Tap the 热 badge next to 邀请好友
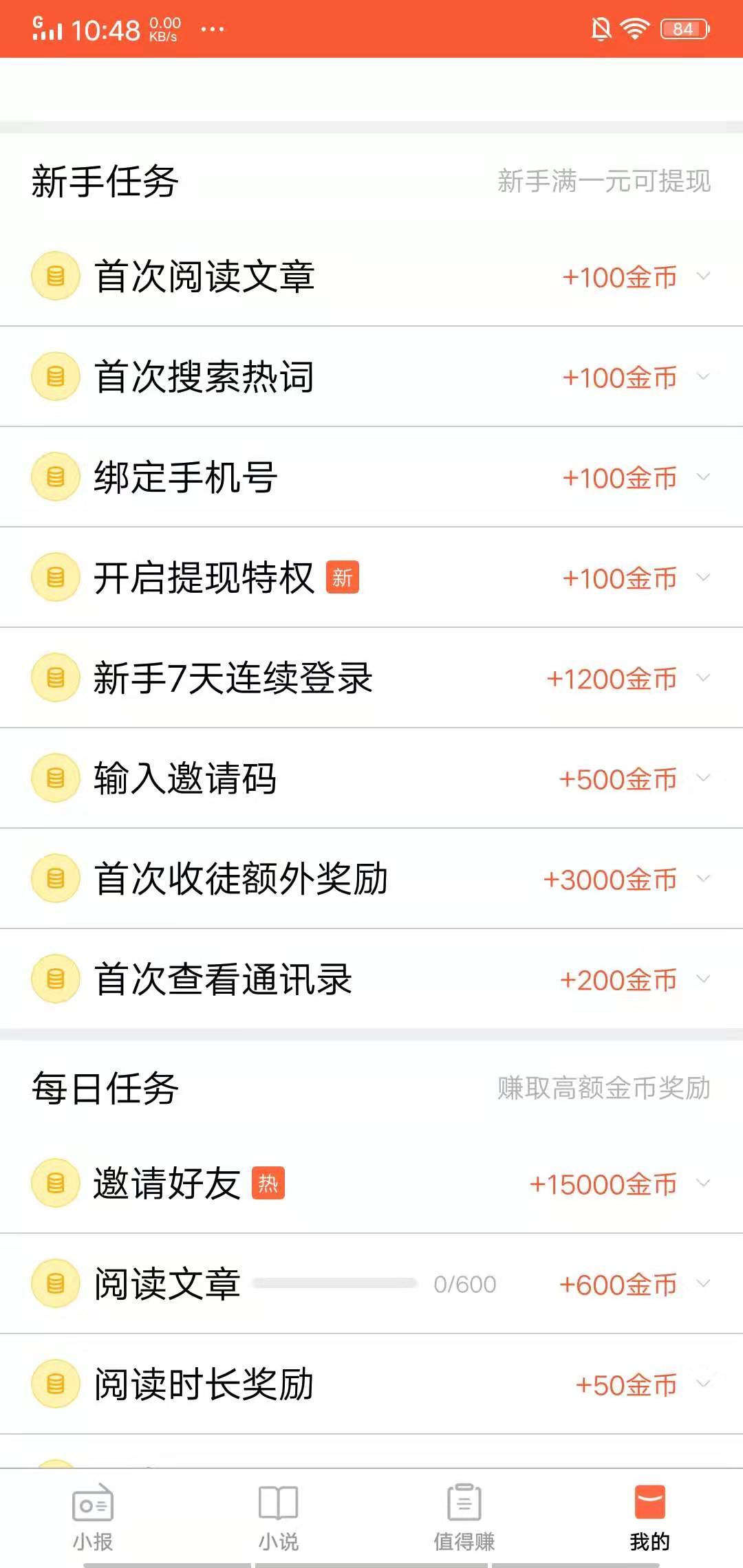Image resolution: width=743 pixels, height=1568 pixels. click(x=270, y=1183)
